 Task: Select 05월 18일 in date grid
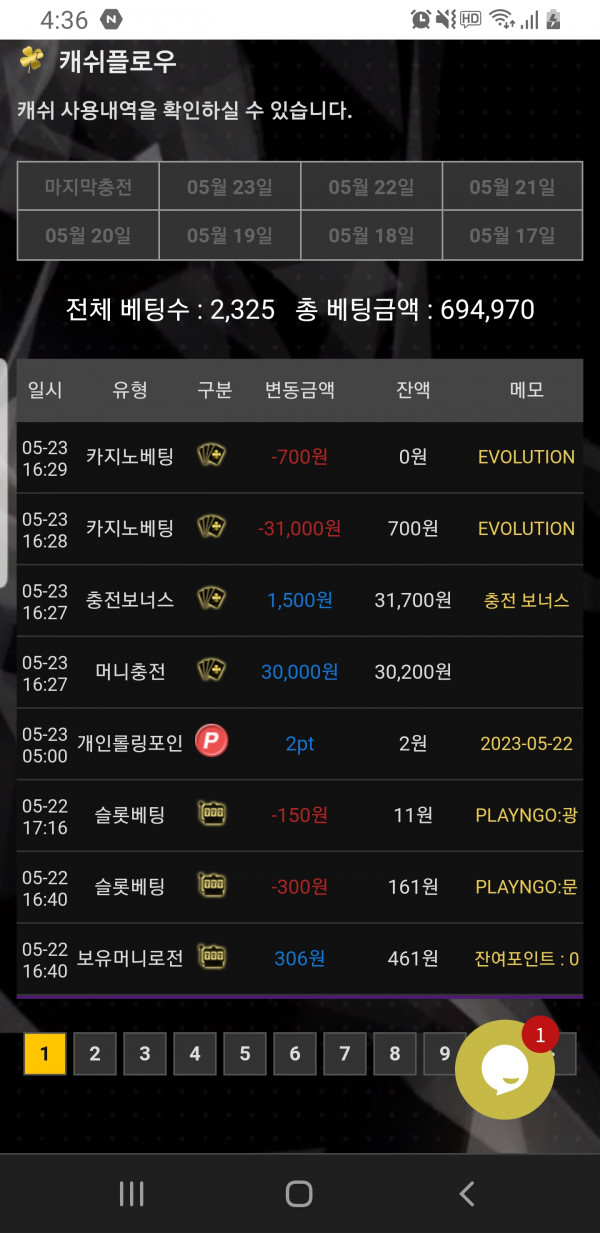tap(371, 236)
